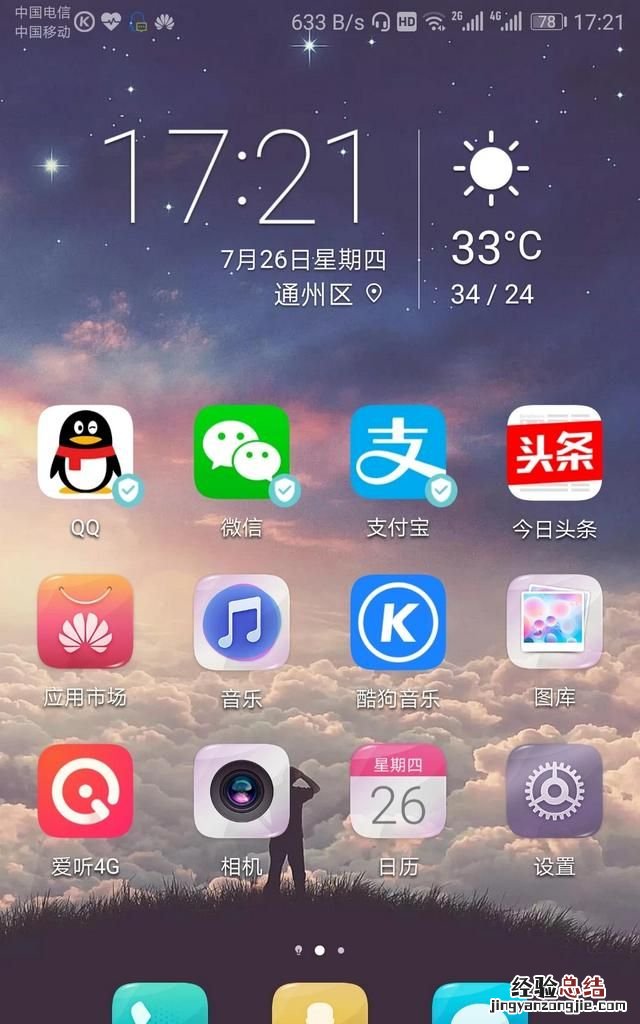
Task: Open the Camera (相机)
Action: point(241,790)
